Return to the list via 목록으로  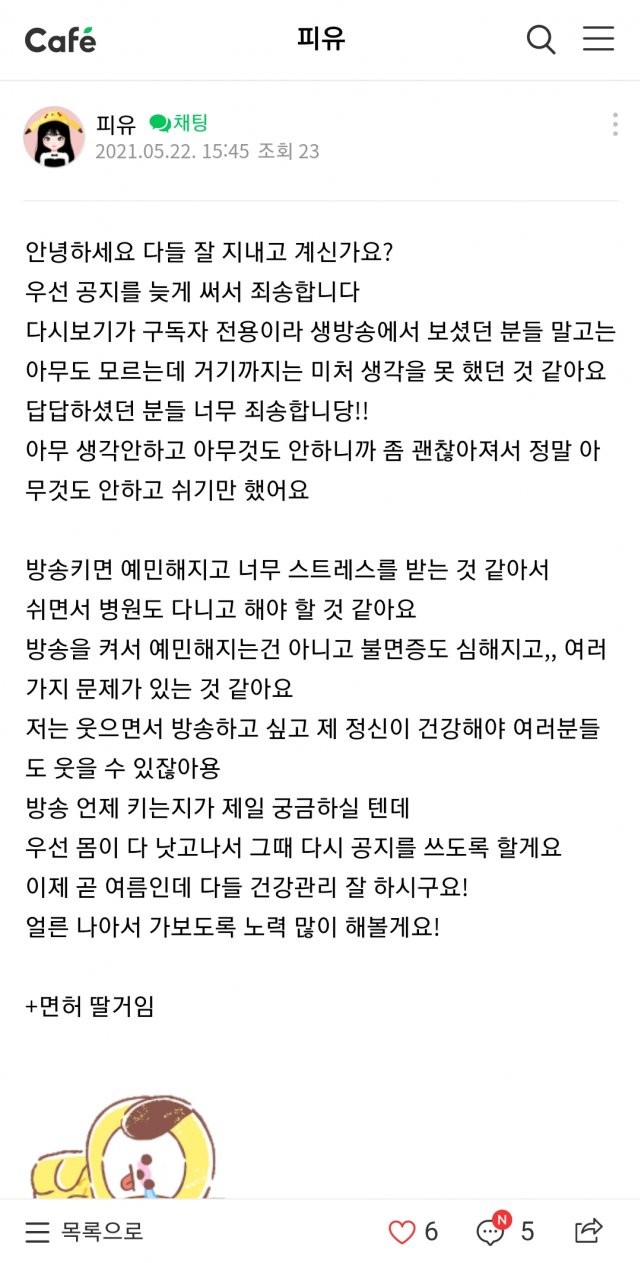pos(84,1231)
